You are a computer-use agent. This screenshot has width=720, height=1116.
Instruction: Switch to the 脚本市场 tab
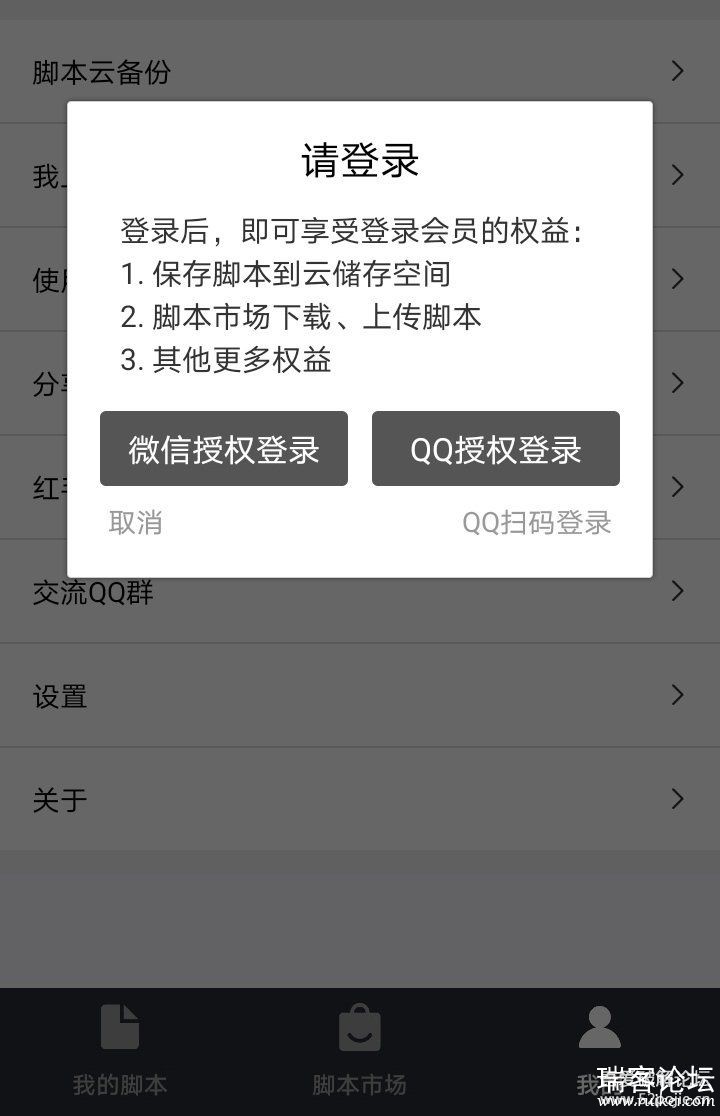[360, 1050]
